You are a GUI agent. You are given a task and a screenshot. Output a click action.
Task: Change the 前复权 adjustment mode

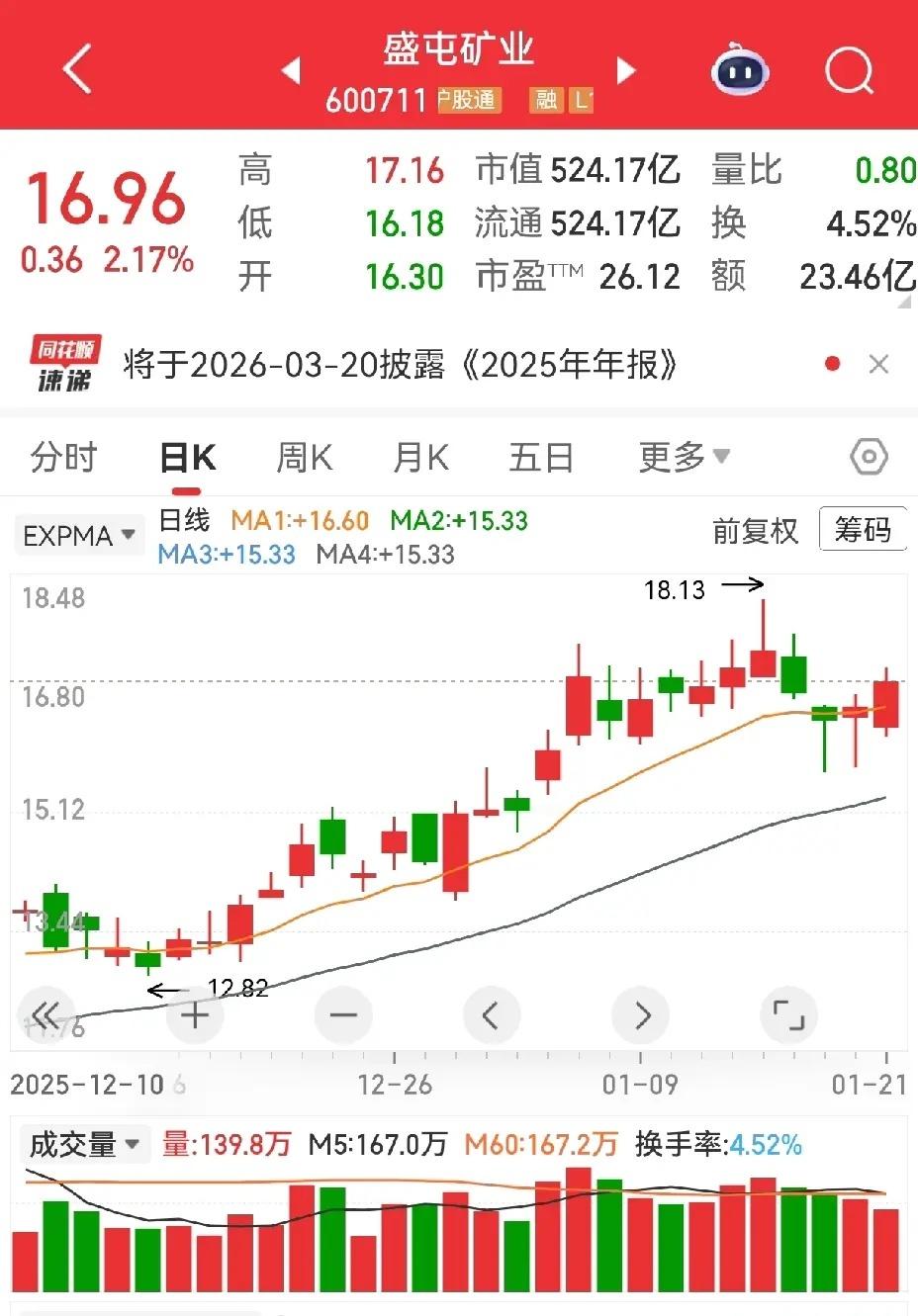click(755, 532)
